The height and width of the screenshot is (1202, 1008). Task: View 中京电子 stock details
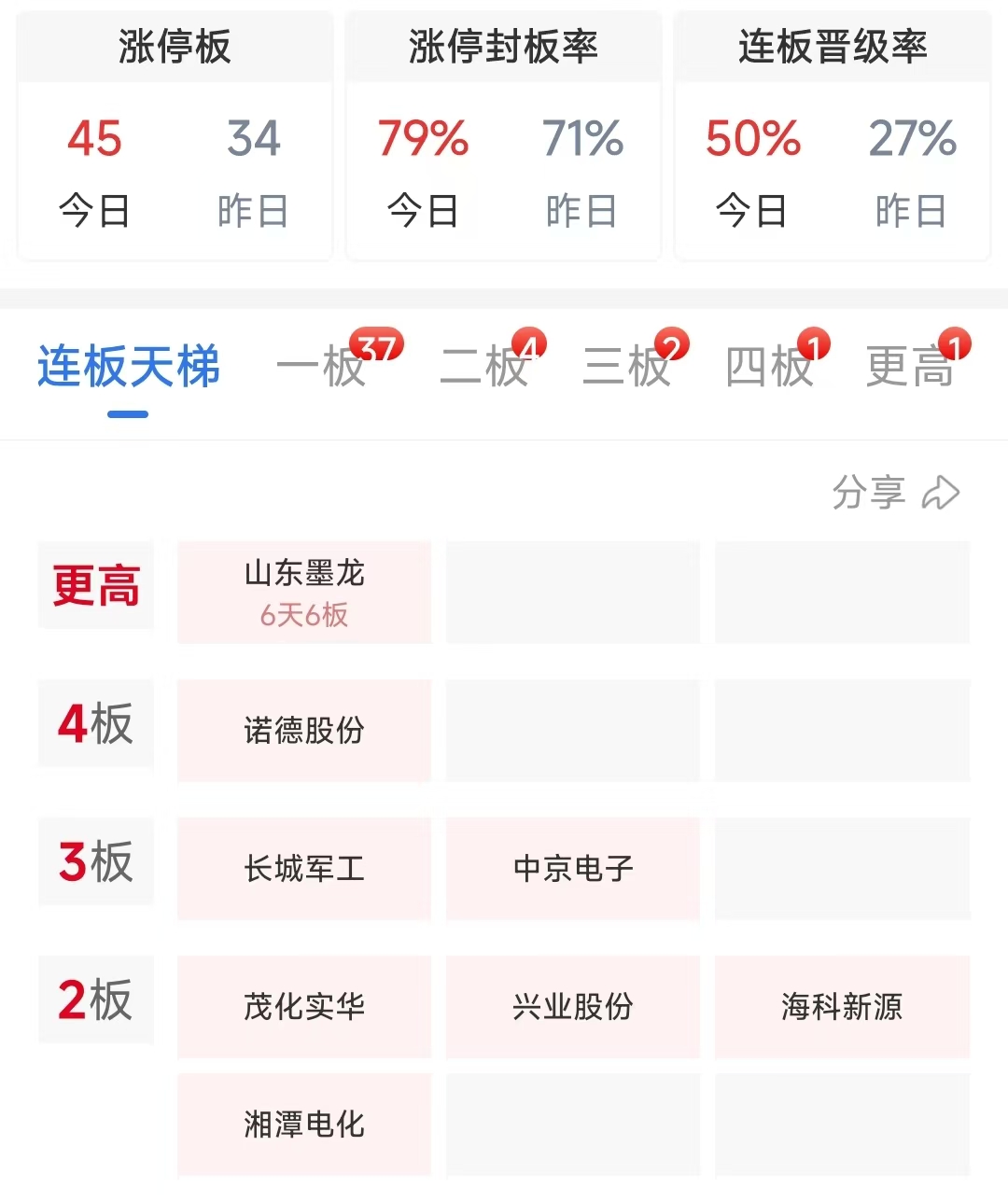[573, 869]
